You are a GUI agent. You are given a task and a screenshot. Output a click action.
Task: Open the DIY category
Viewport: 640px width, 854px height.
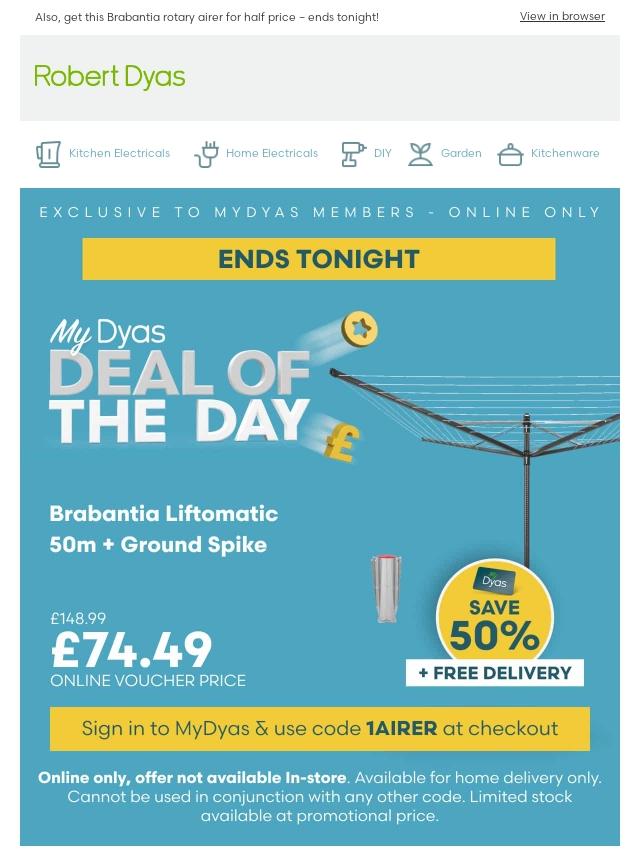click(367, 154)
